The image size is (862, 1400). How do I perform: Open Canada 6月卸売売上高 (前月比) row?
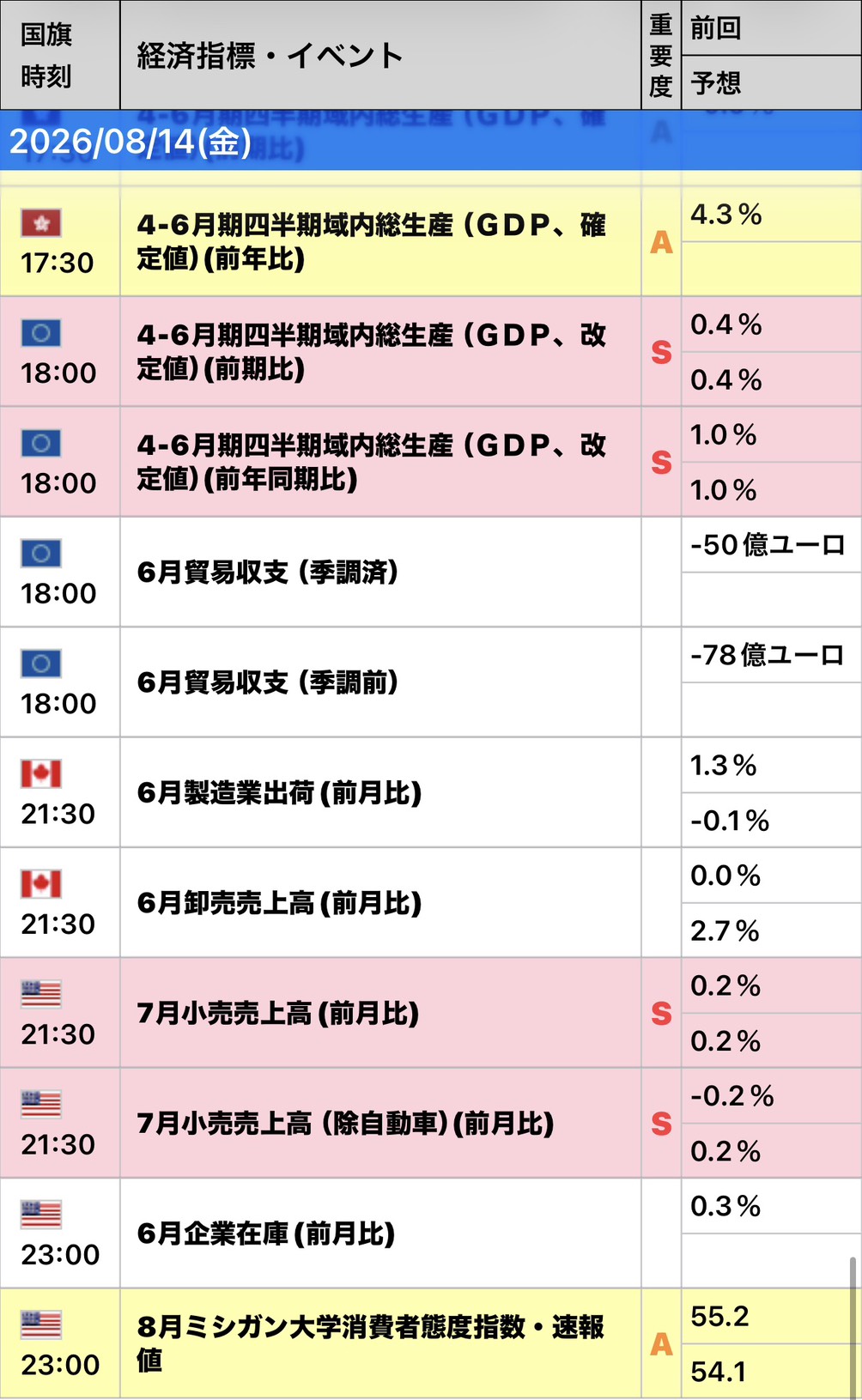431,902
